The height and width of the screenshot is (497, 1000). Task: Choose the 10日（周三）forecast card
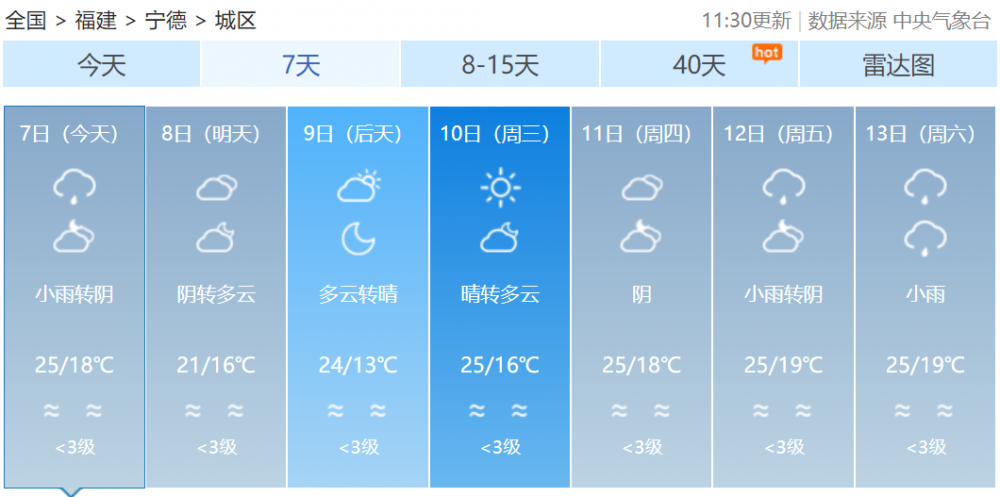click(x=500, y=296)
